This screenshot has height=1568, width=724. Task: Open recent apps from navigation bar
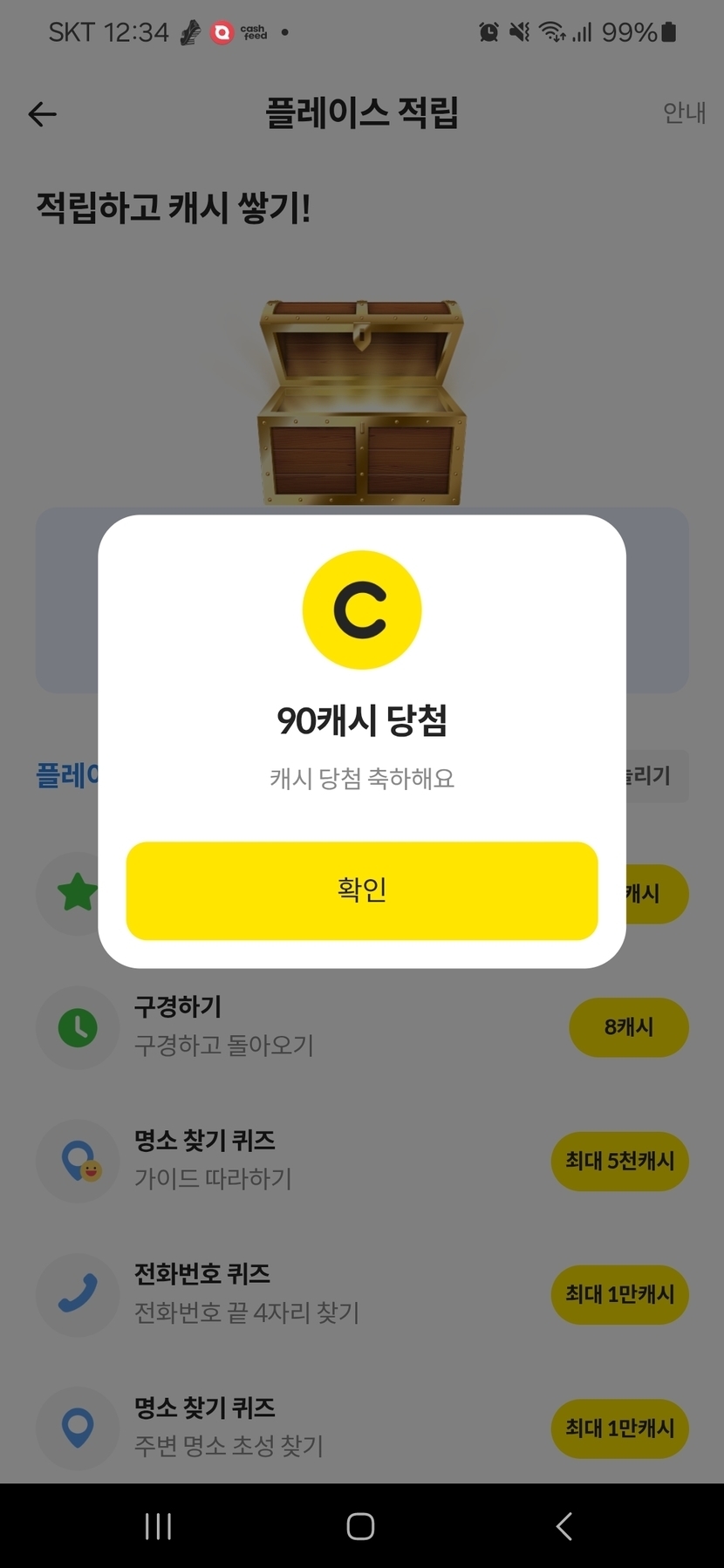coord(158,1526)
